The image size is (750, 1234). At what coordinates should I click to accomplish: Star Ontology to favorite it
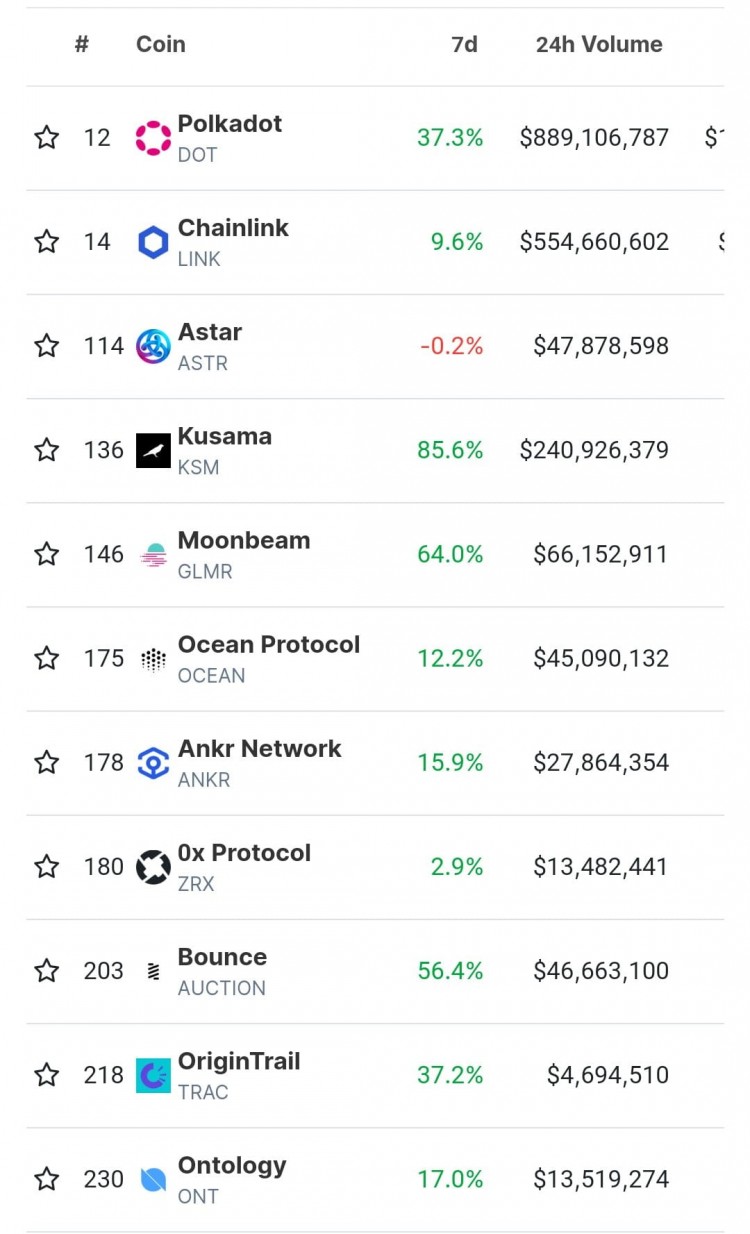(46, 1179)
